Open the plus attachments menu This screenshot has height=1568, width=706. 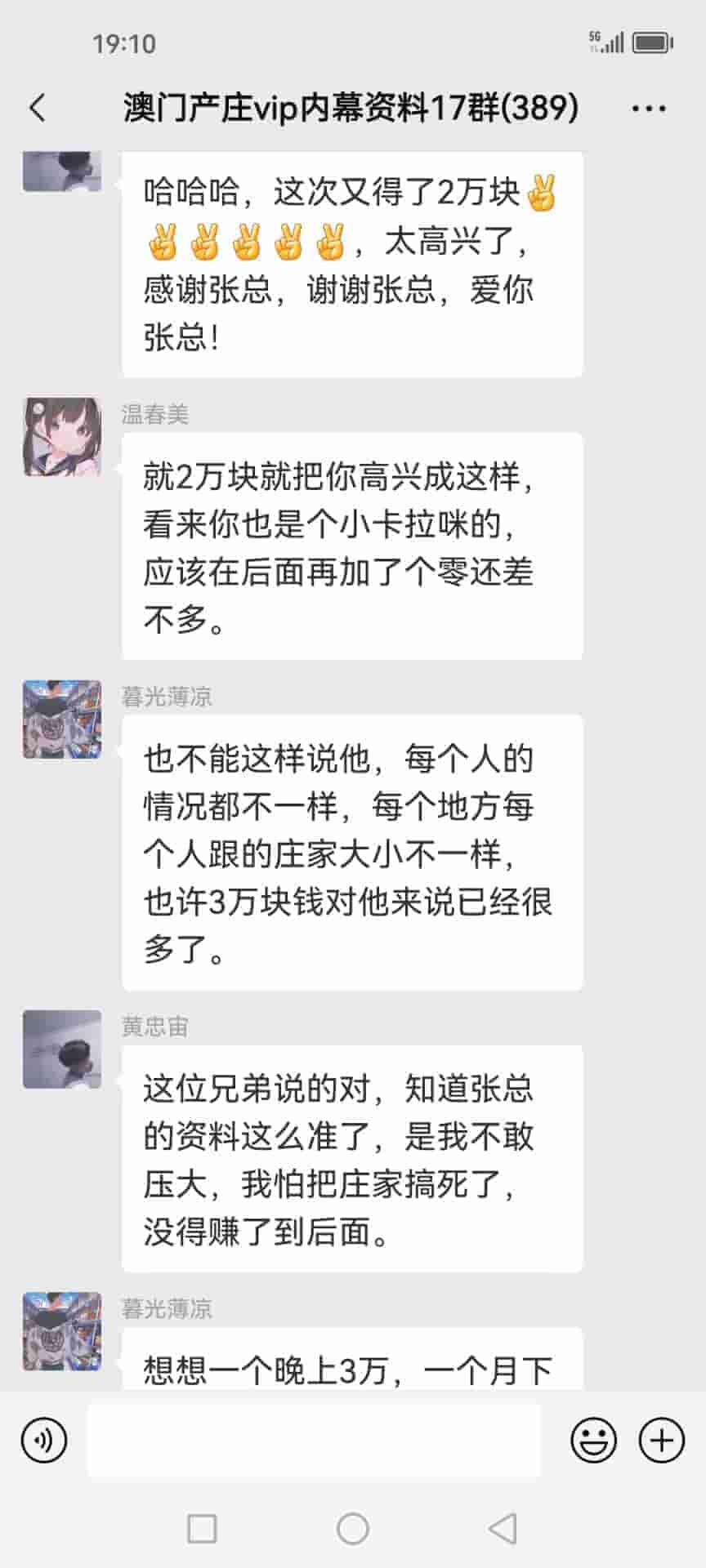click(661, 1441)
